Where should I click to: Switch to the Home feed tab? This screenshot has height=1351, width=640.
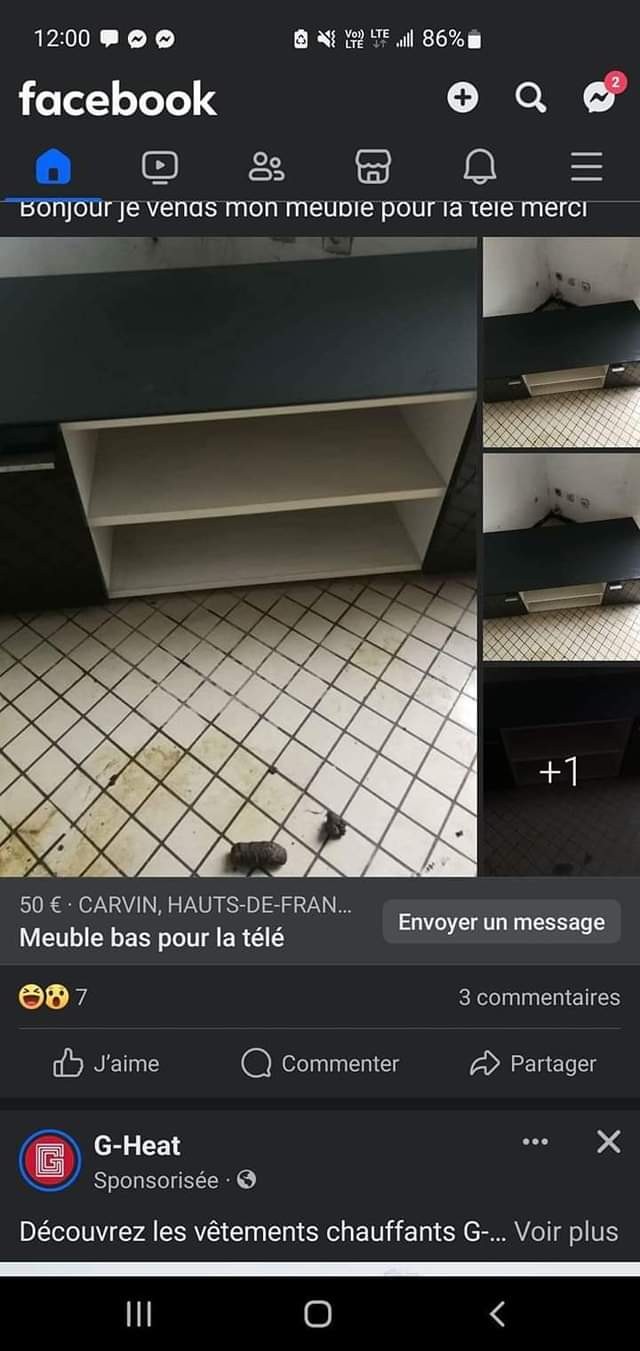[53, 166]
